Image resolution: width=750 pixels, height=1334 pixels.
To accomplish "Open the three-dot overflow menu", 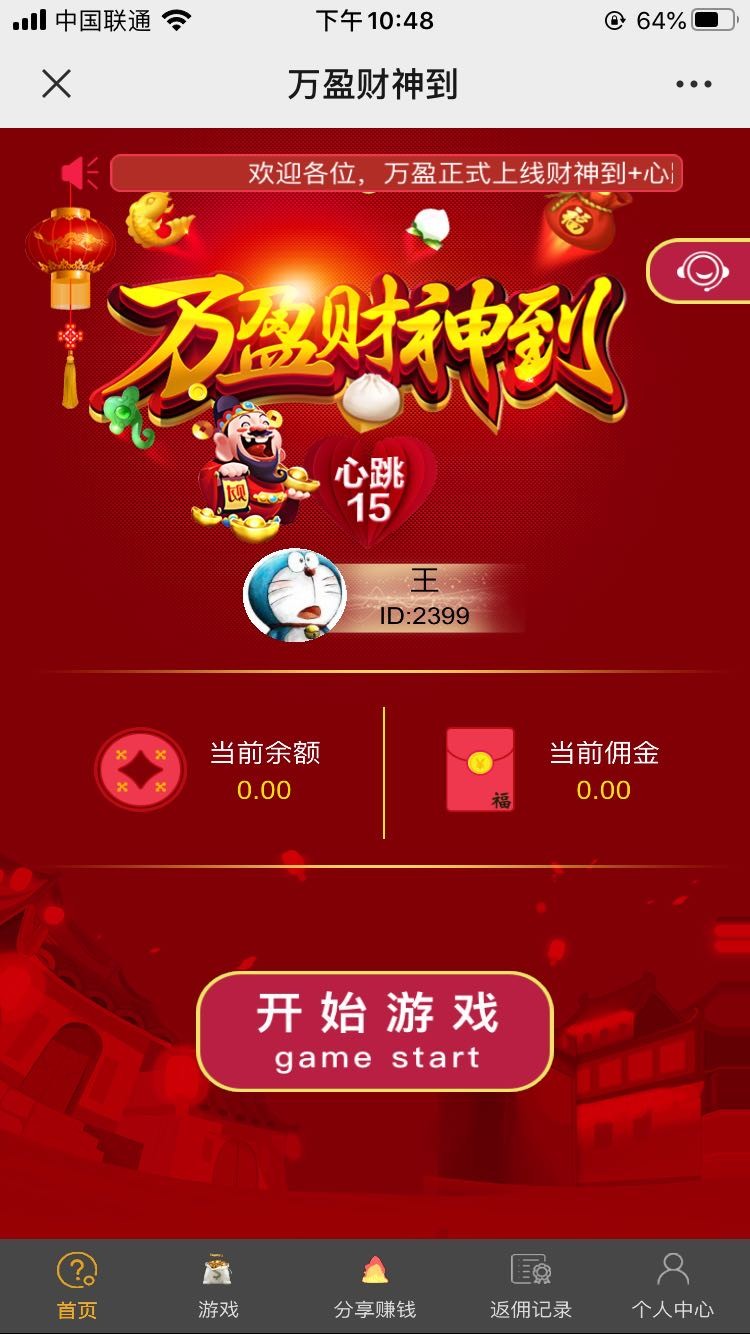I will coord(693,84).
